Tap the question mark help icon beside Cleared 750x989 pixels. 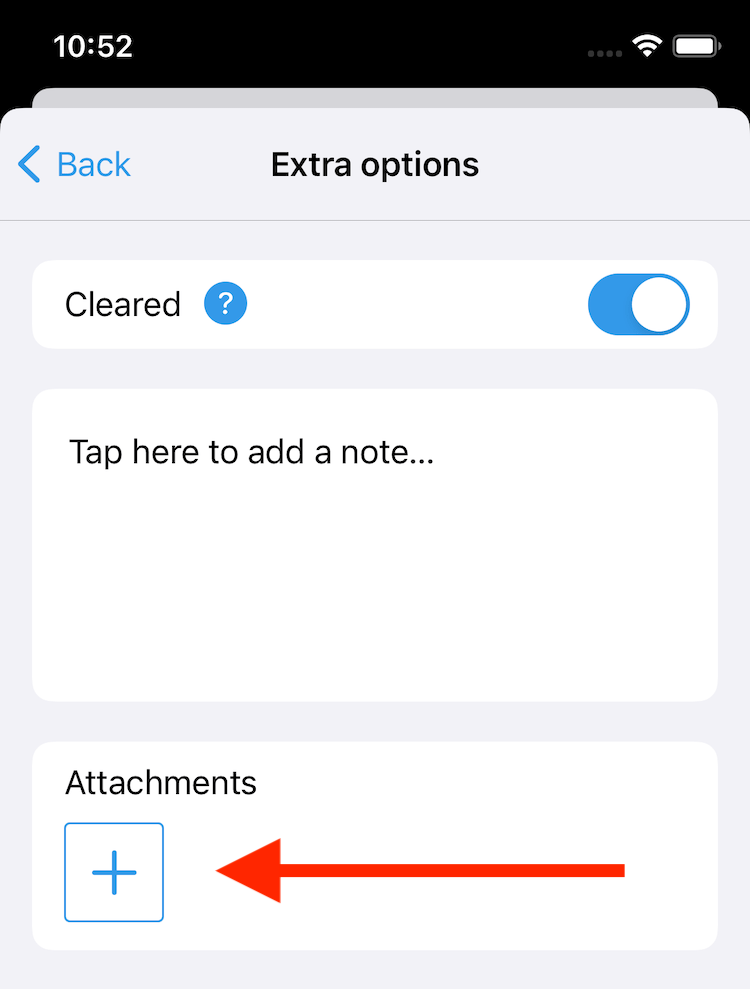(x=225, y=304)
